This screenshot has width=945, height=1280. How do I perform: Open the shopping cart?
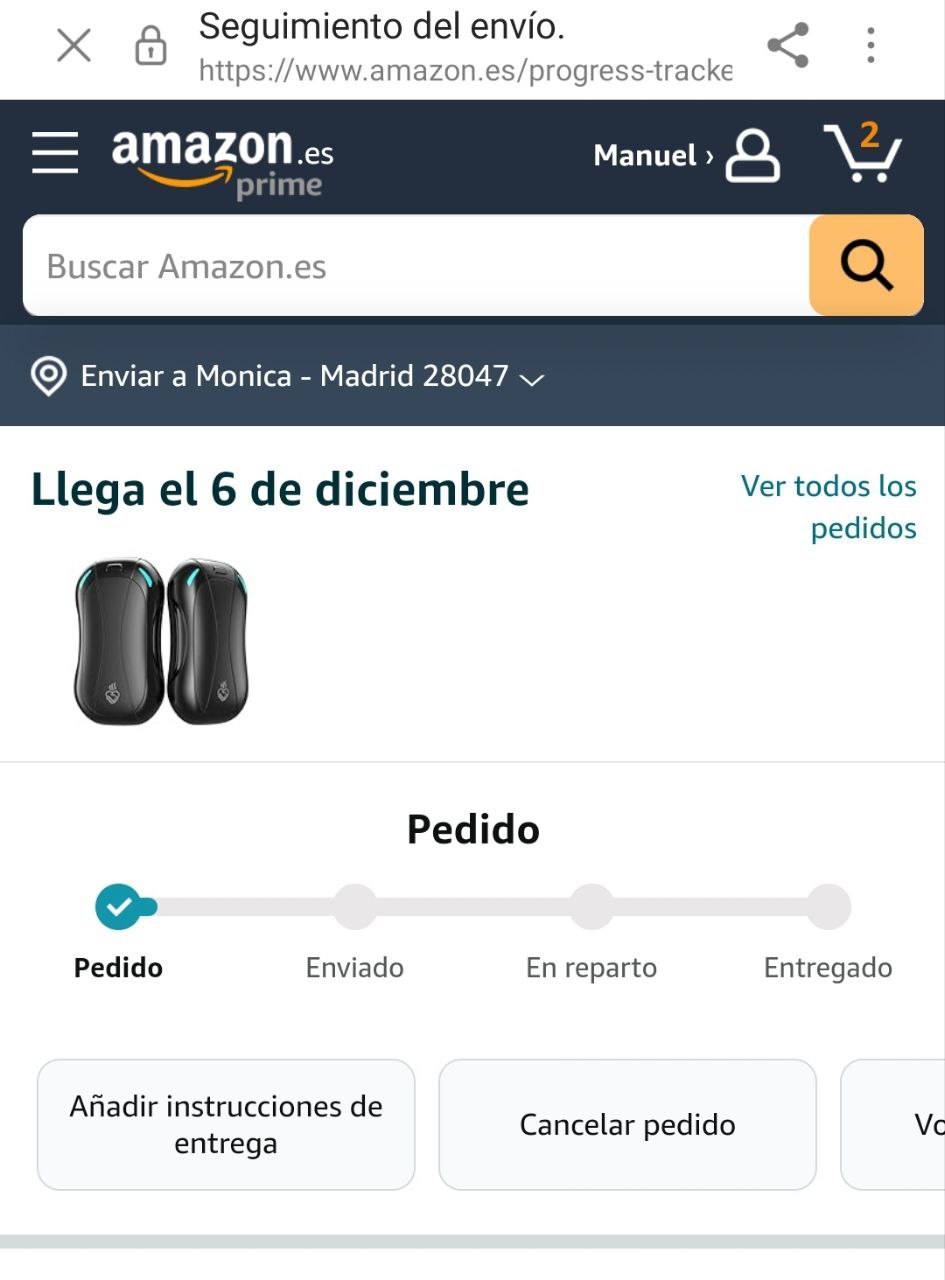(x=862, y=153)
